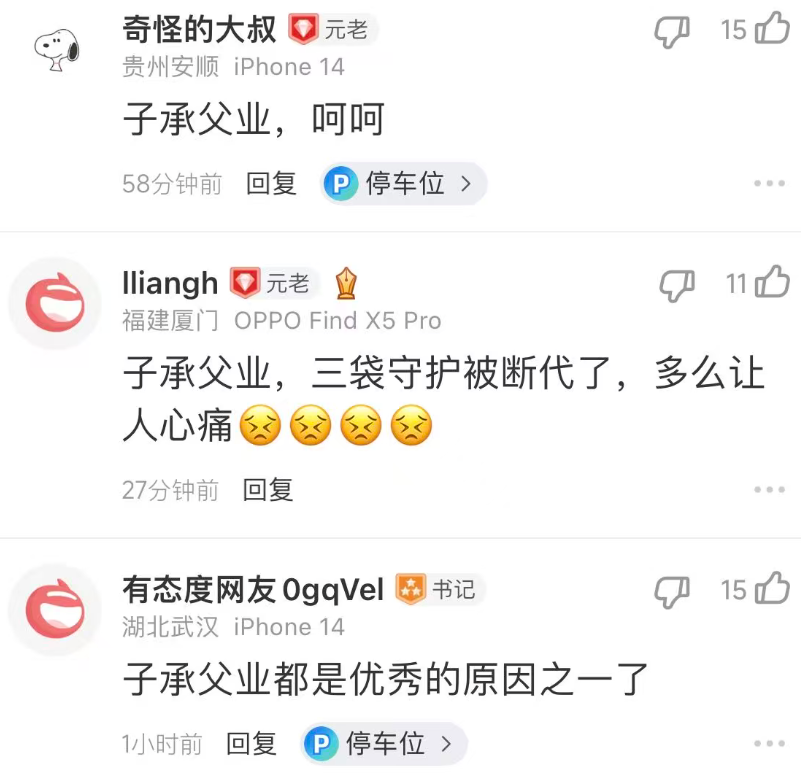
Task: Open more options for lliangh's comment
Action: pyautogui.click(x=769, y=490)
